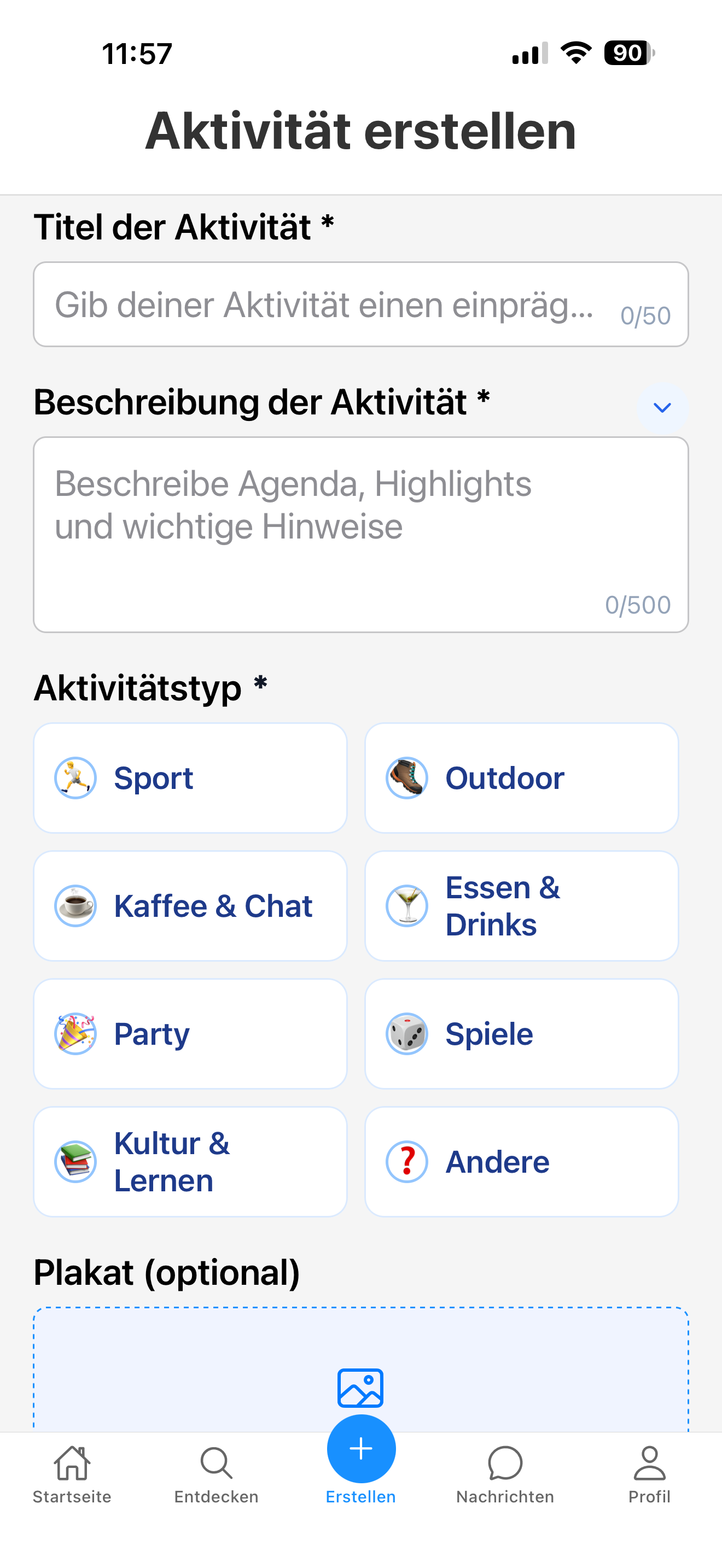722x1568 pixels.
Task: Tap the dice Spiele icon
Action: [x=406, y=1033]
